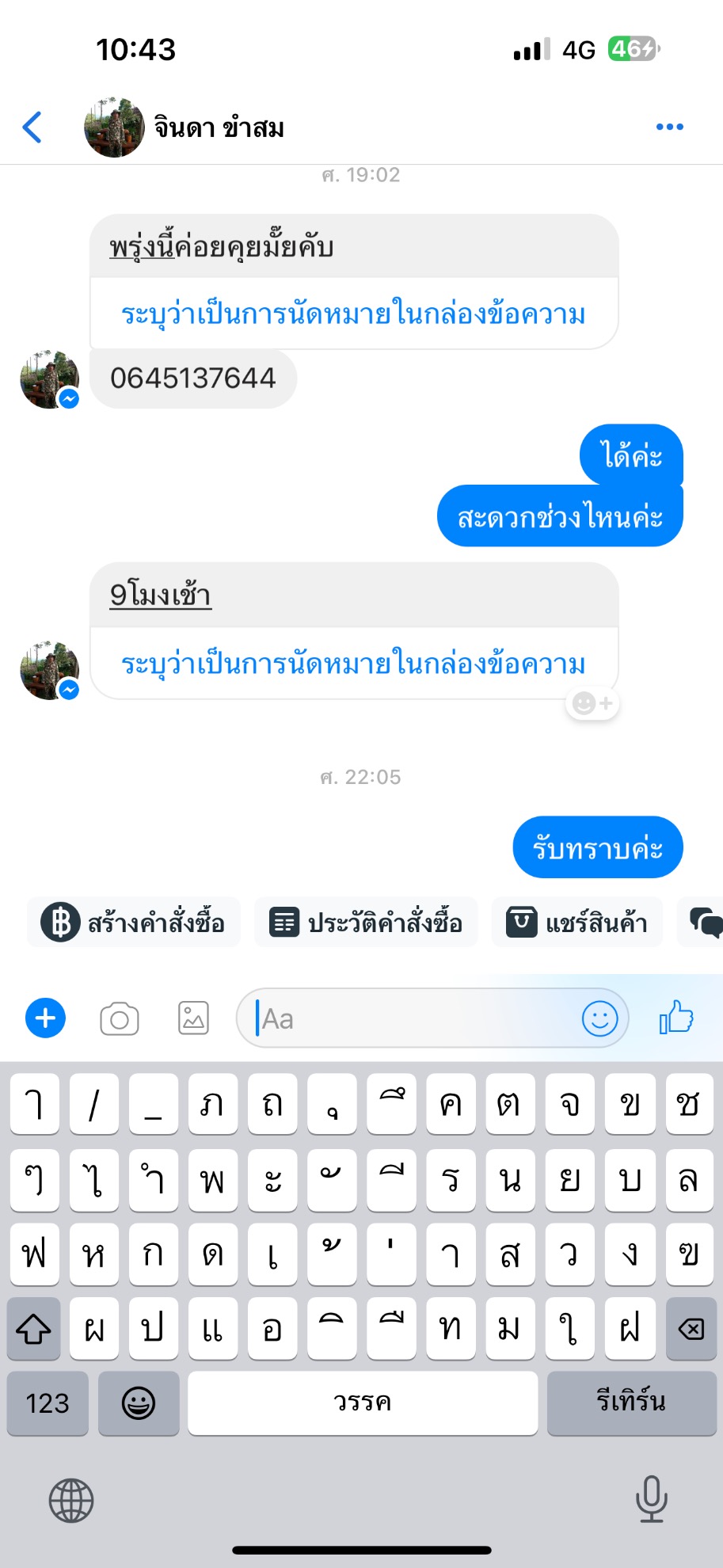Send a thumbs-up like
This screenshot has width=723, height=1568.
pyautogui.click(x=676, y=1018)
